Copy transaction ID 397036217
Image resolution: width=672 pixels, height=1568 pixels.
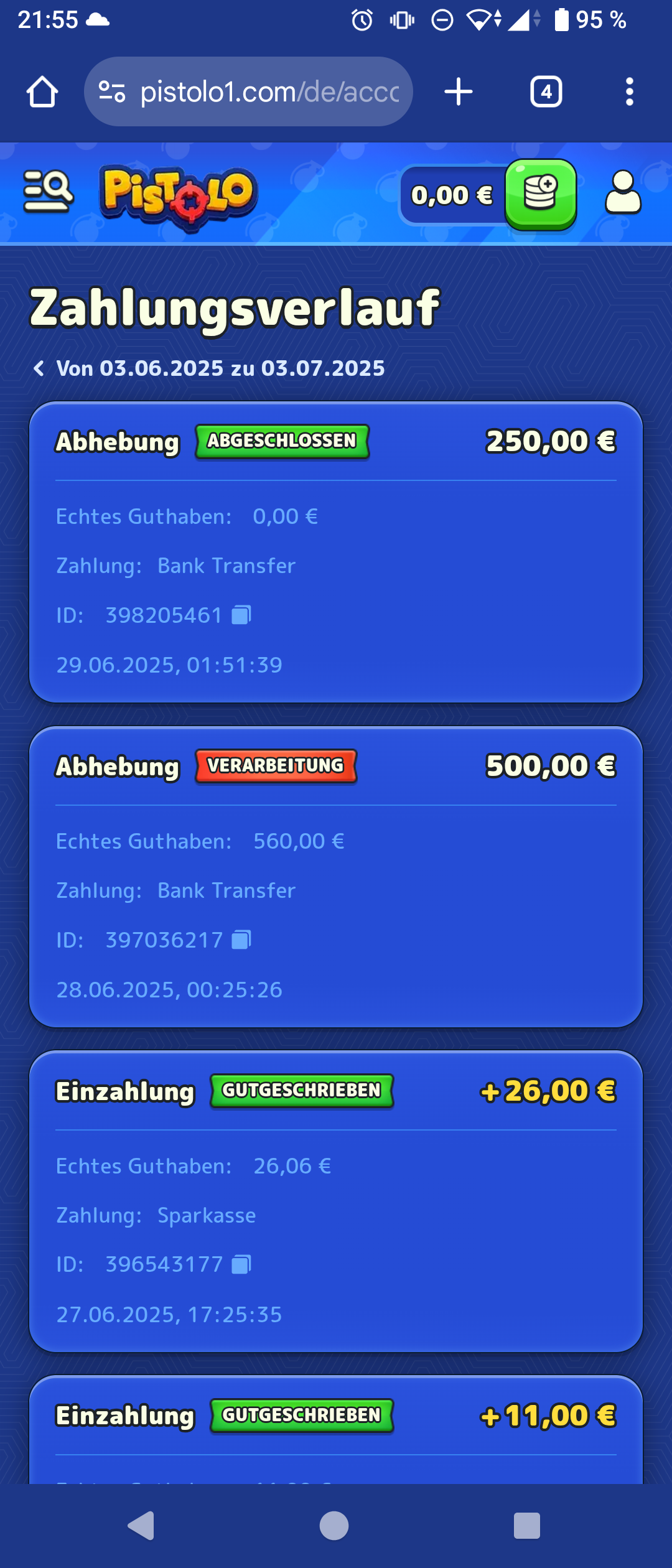[241, 940]
